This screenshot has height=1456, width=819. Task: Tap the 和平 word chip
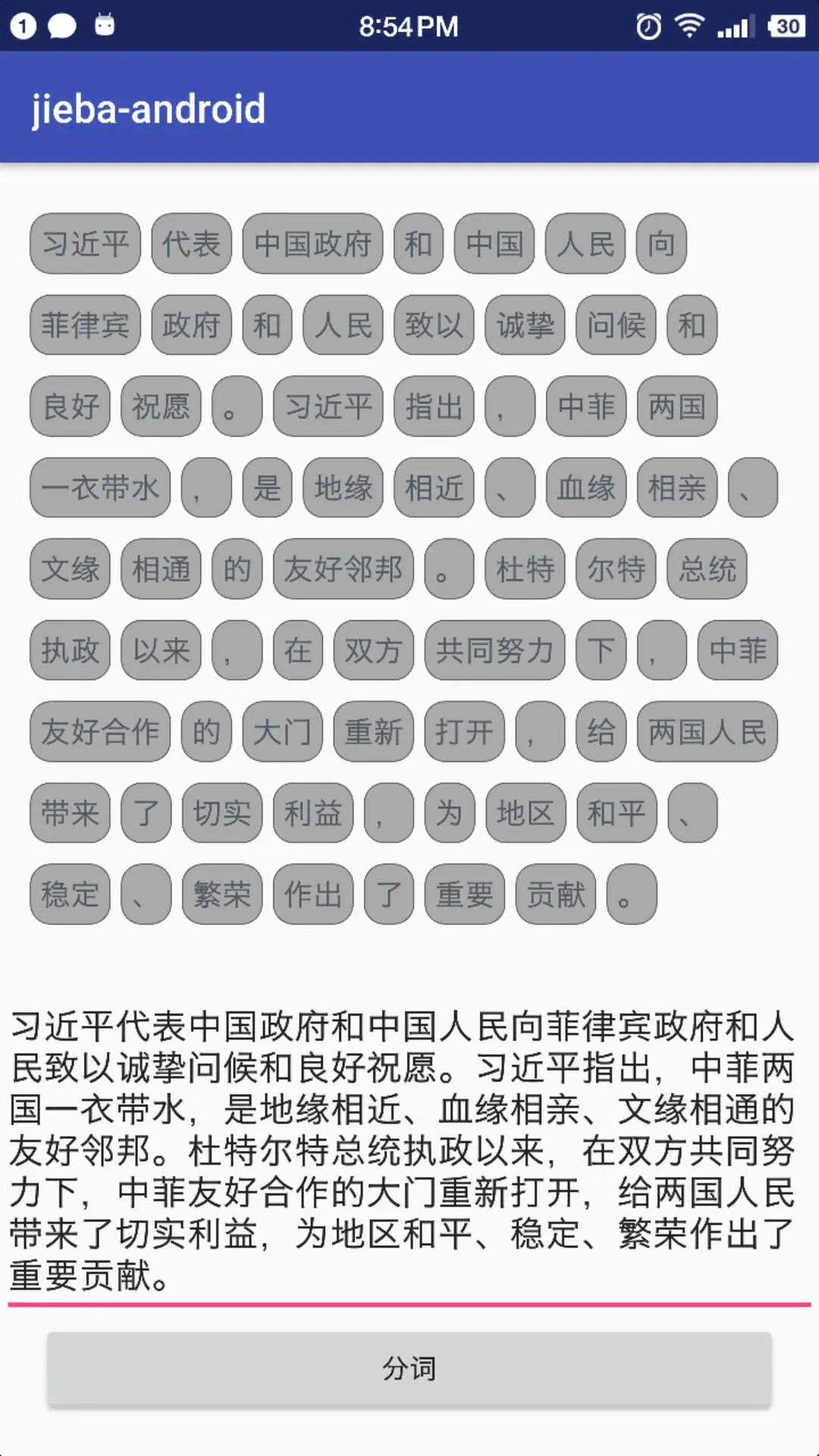pyautogui.click(x=616, y=813)
